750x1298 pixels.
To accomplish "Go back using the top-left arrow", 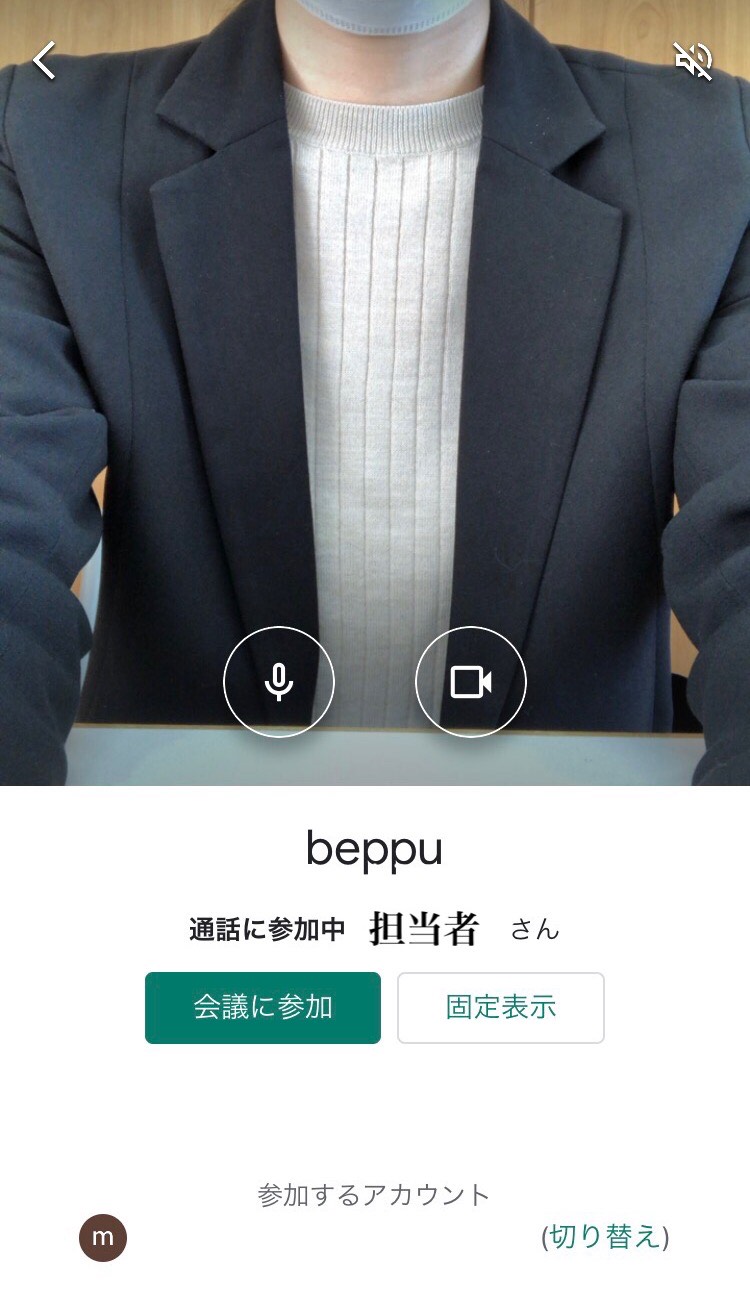I will point(44,61).
